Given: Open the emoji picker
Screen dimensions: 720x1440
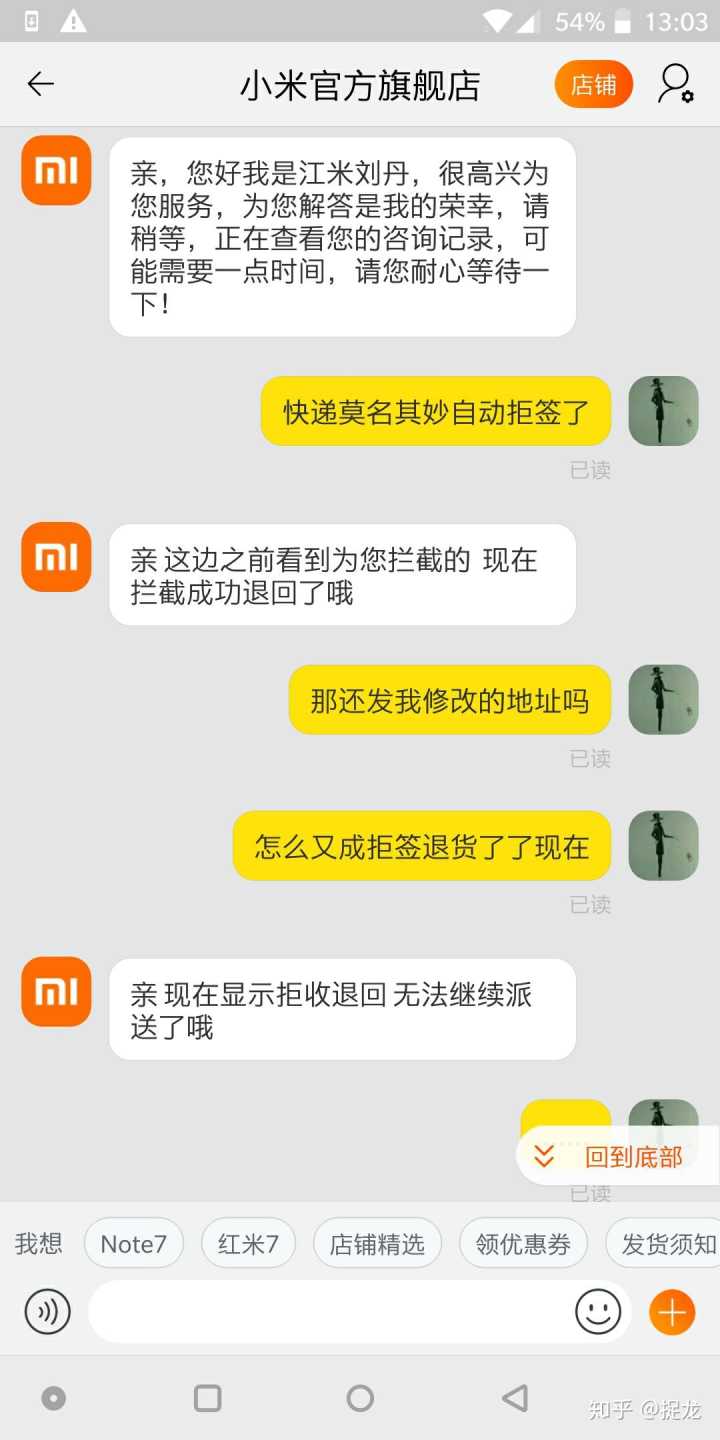Looking at the screenshot, I should point(598,1312).
